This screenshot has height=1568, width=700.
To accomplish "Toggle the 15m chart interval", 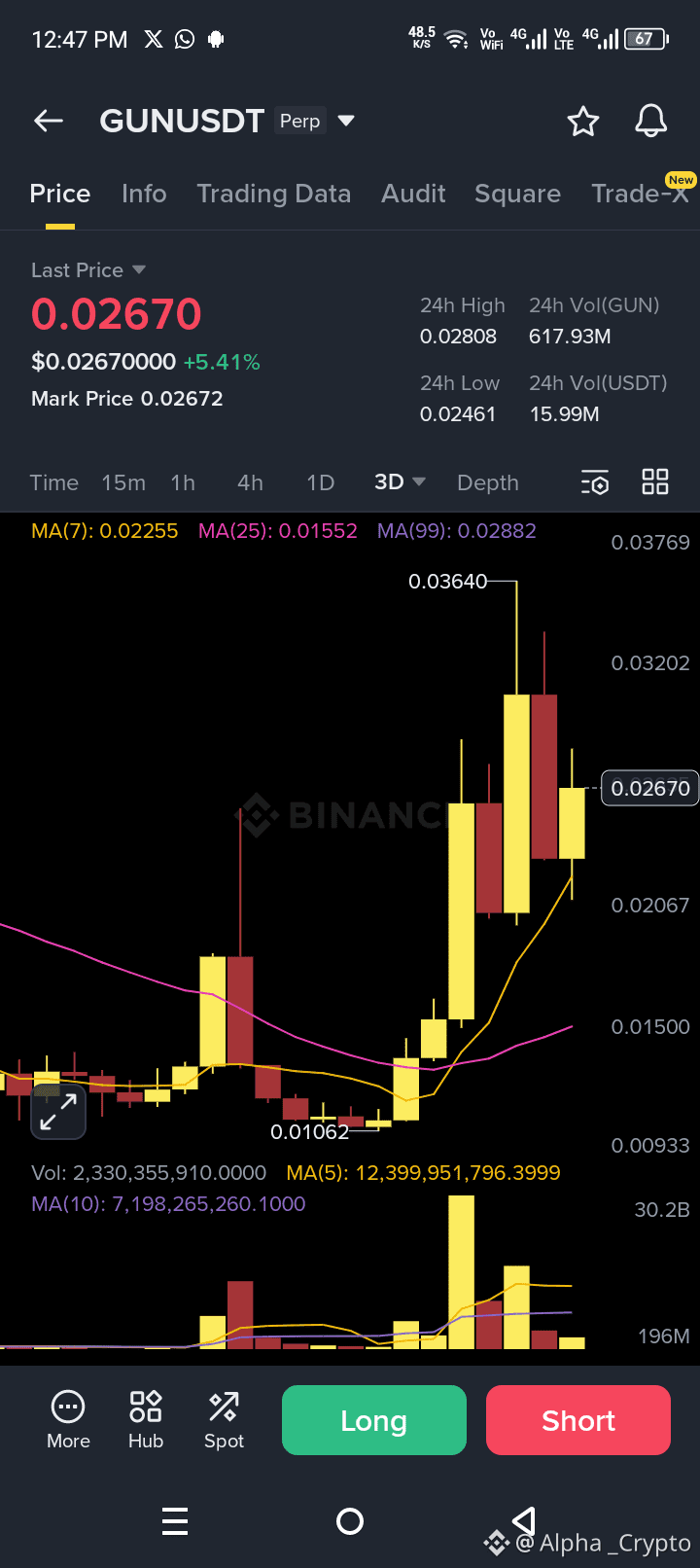I will pos(122,481).
